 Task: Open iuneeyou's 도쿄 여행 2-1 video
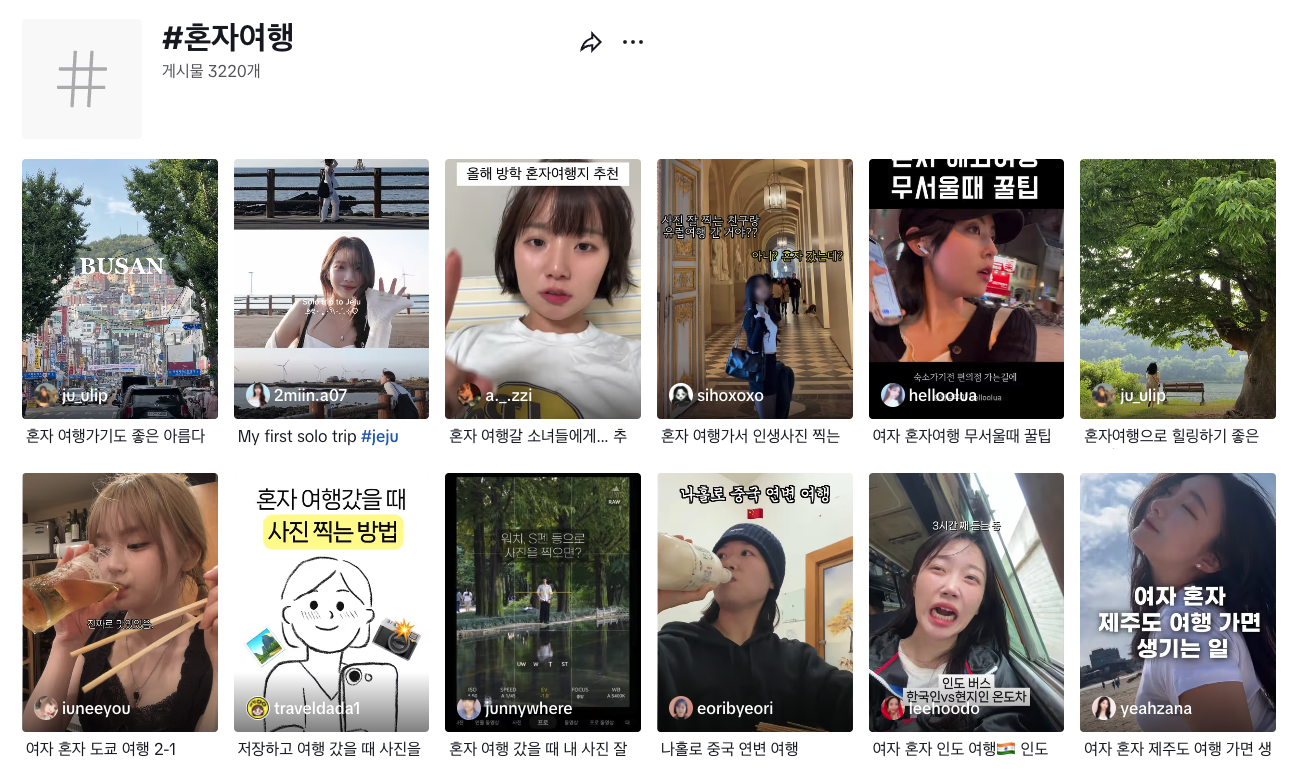[120, 602]
